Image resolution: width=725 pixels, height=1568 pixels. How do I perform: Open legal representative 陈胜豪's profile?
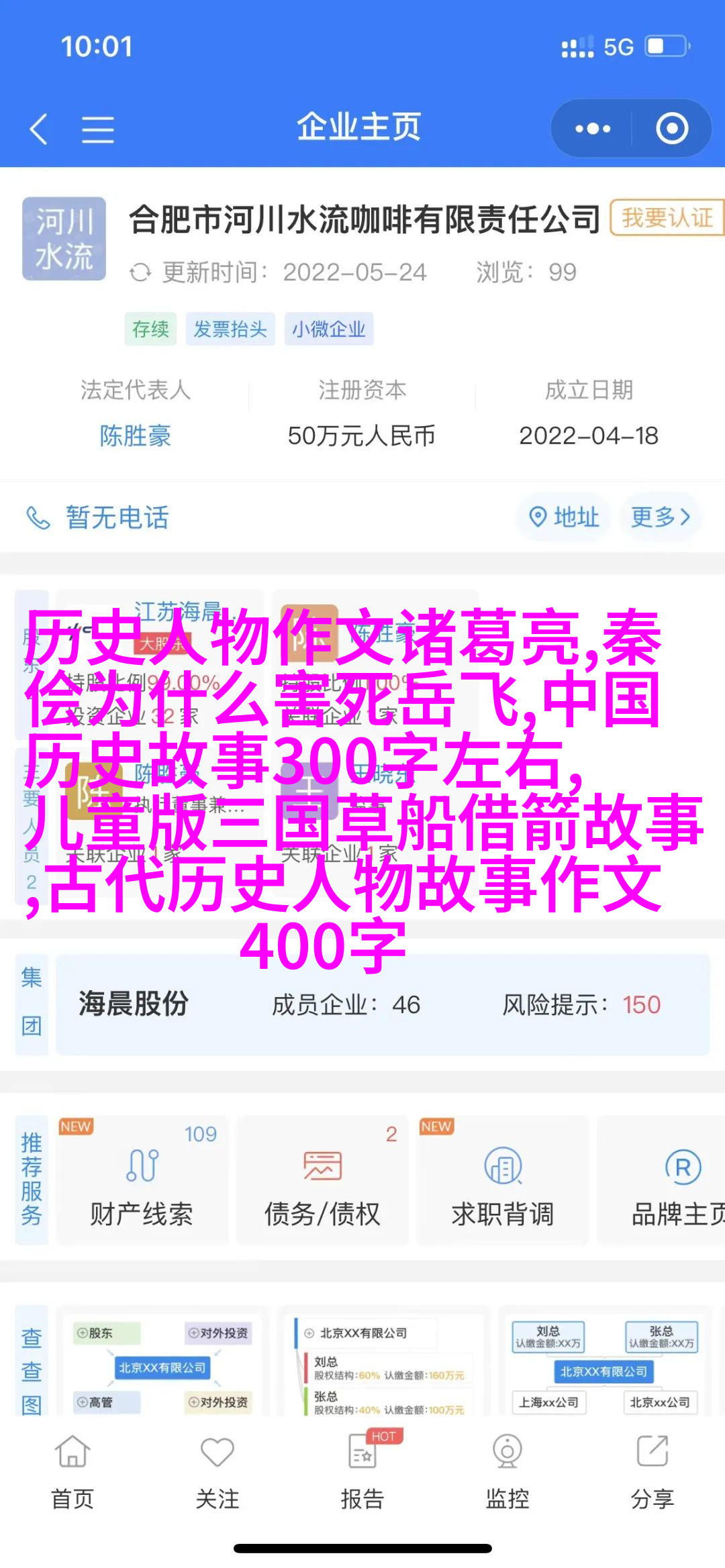[x=135, y=436]
